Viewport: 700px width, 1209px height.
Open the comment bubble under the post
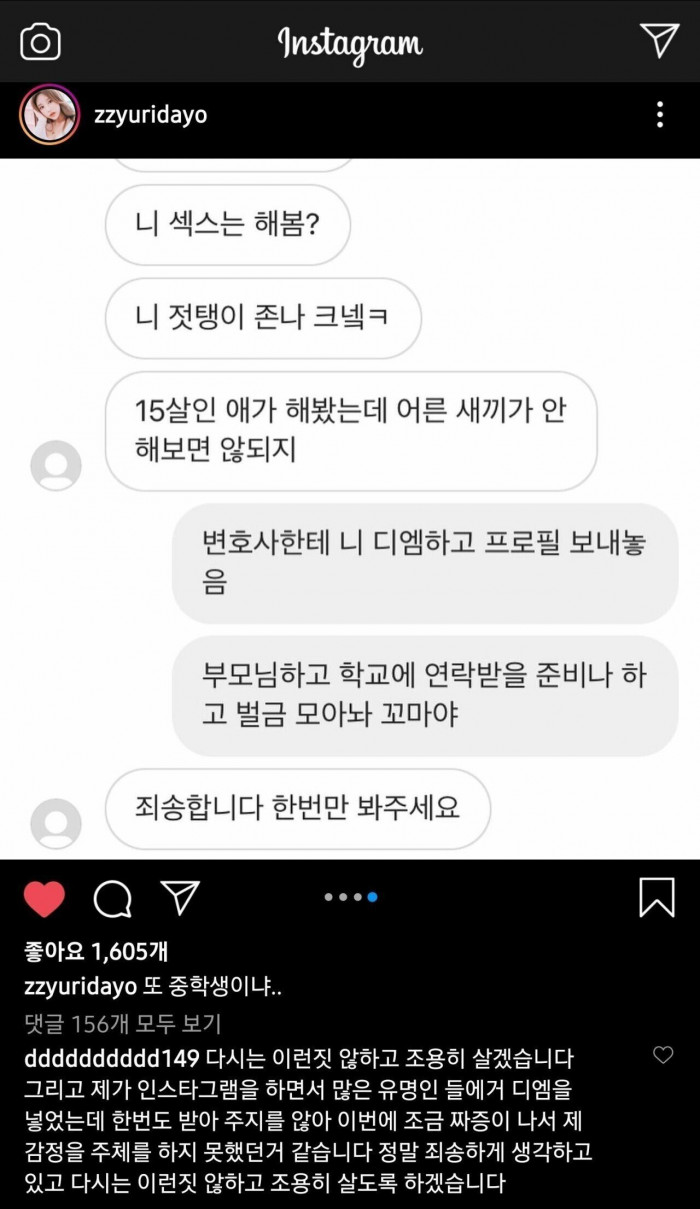pos(113,898)
